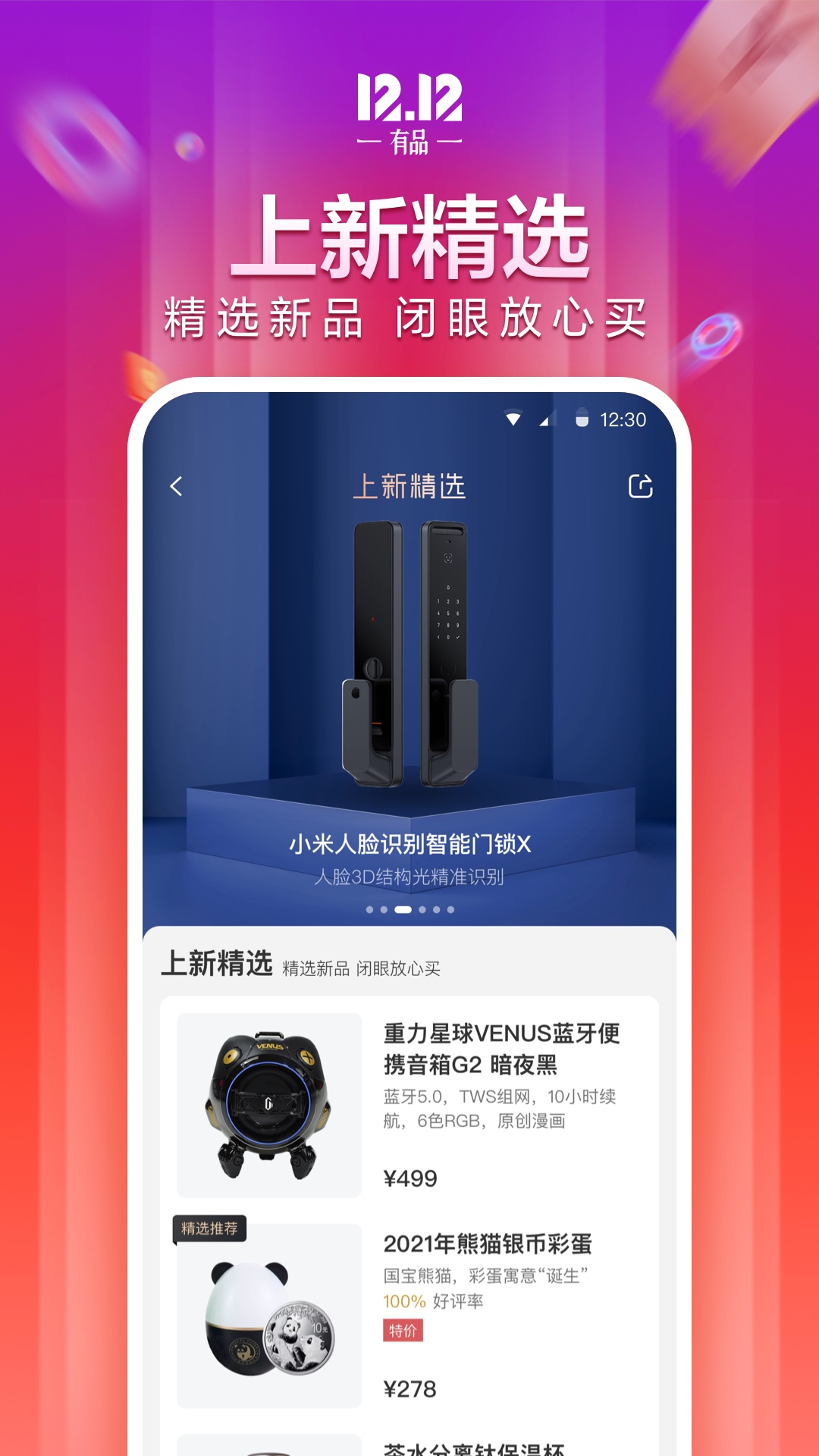The height and width of the screenshot is (1456, 819).
Task: Tap the battery indicator icon
Action: point(581,416)
